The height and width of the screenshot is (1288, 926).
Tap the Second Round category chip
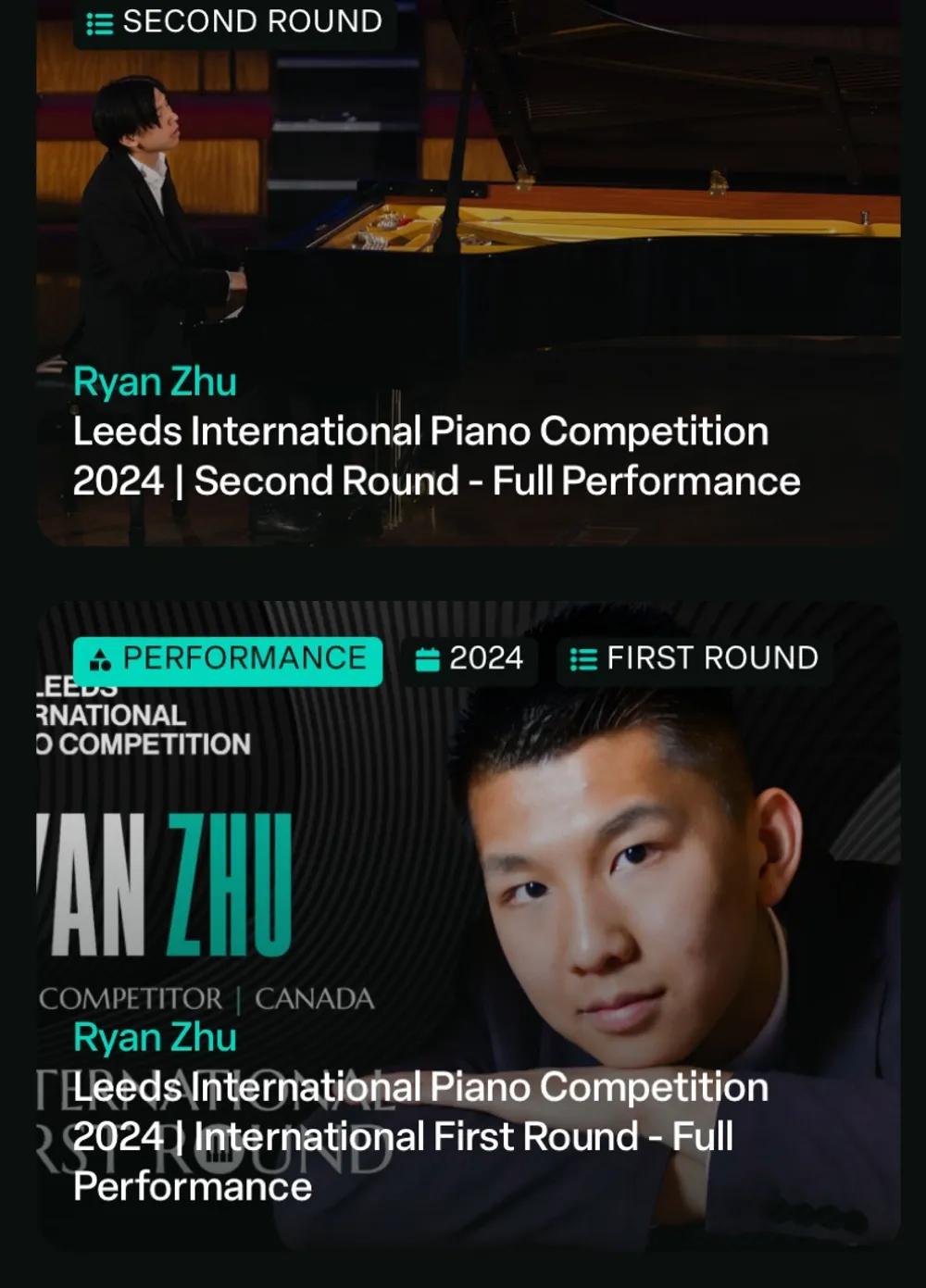[x=235, y=22]
